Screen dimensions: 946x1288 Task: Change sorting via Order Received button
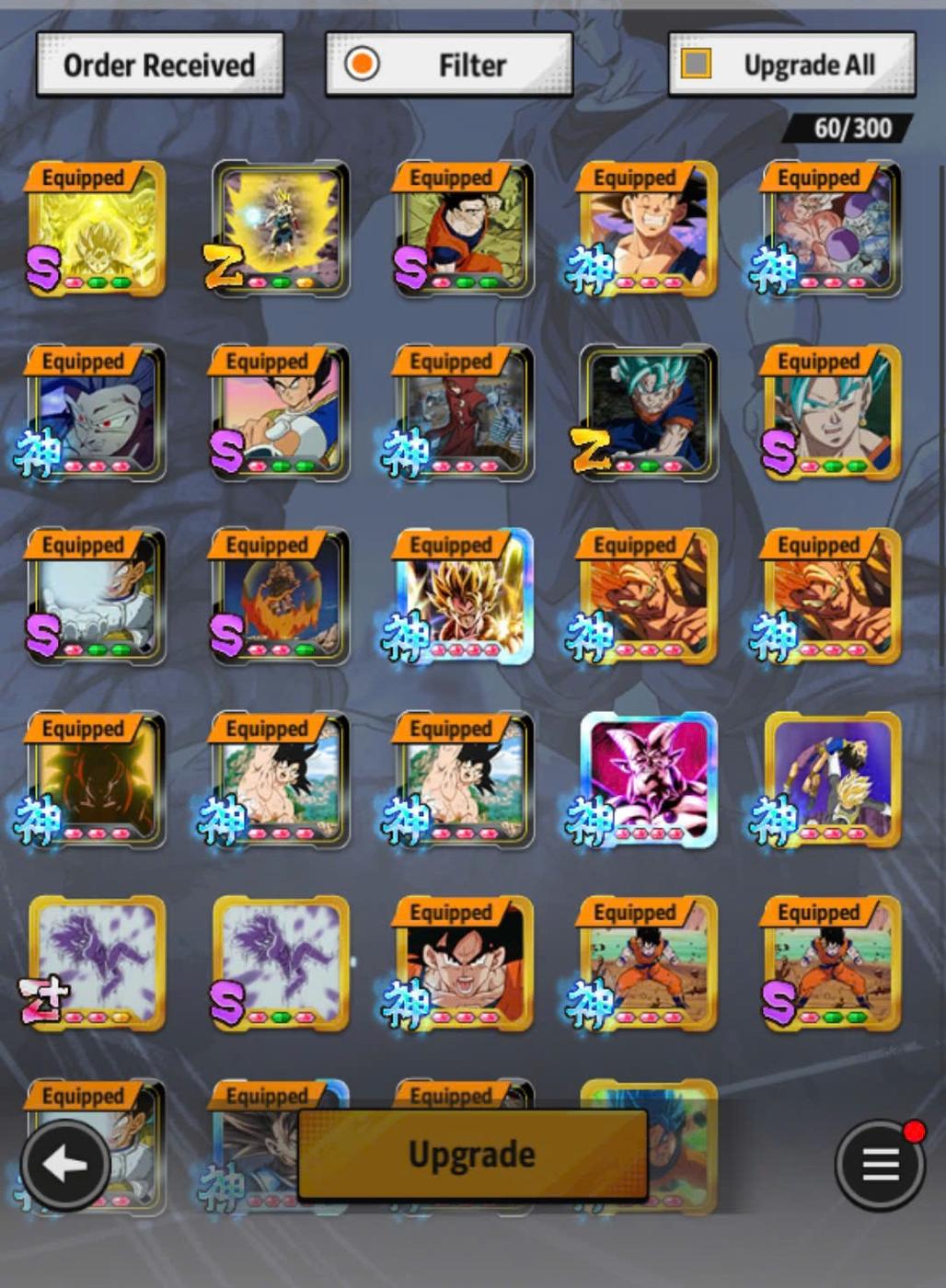point(159,65)
